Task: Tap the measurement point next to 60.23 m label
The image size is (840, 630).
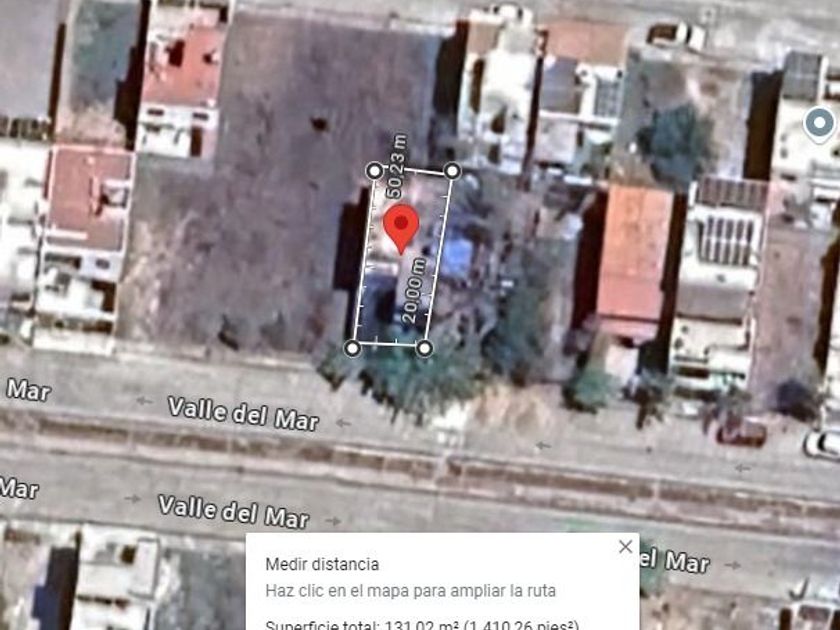Action: click(375, 171)
